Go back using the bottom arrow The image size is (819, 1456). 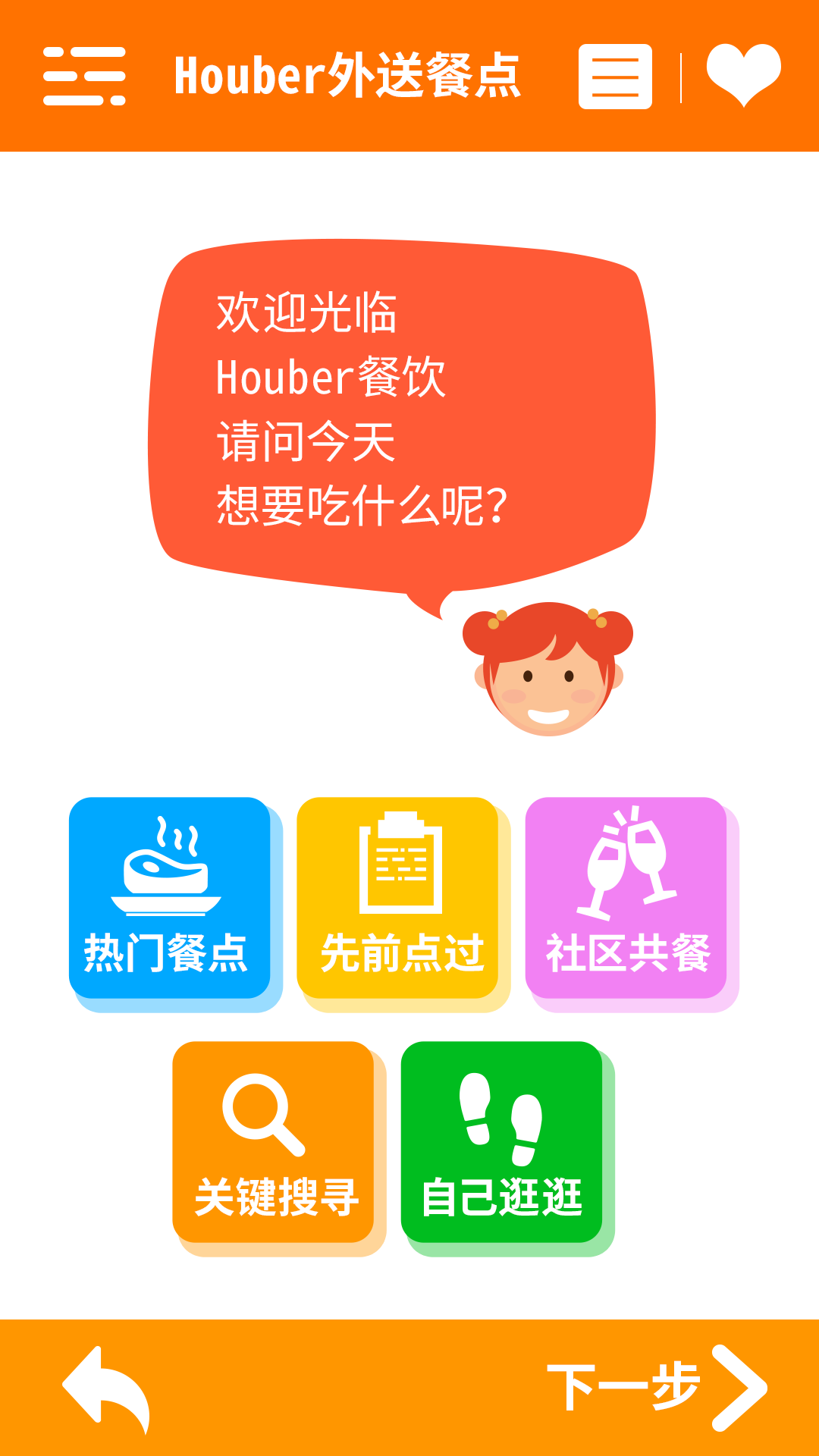point(106,1388)
